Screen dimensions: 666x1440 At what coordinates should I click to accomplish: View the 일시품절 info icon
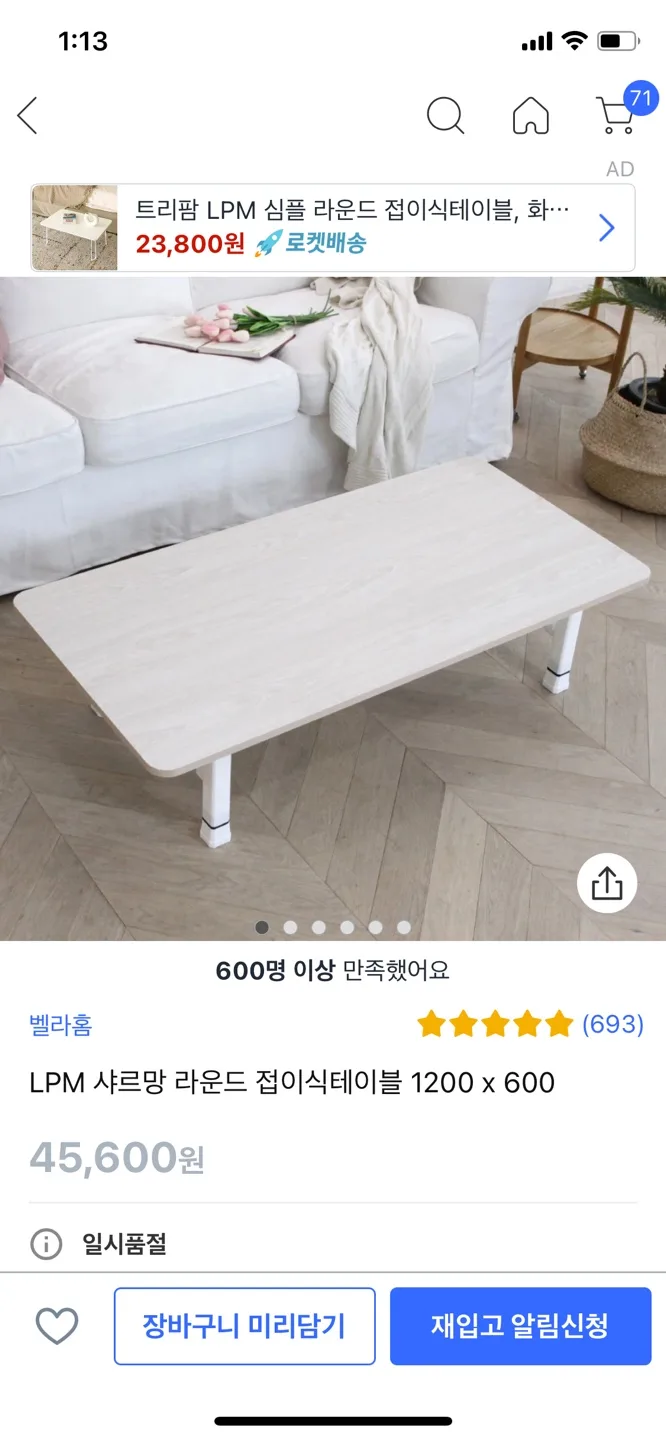[45, 1244]
